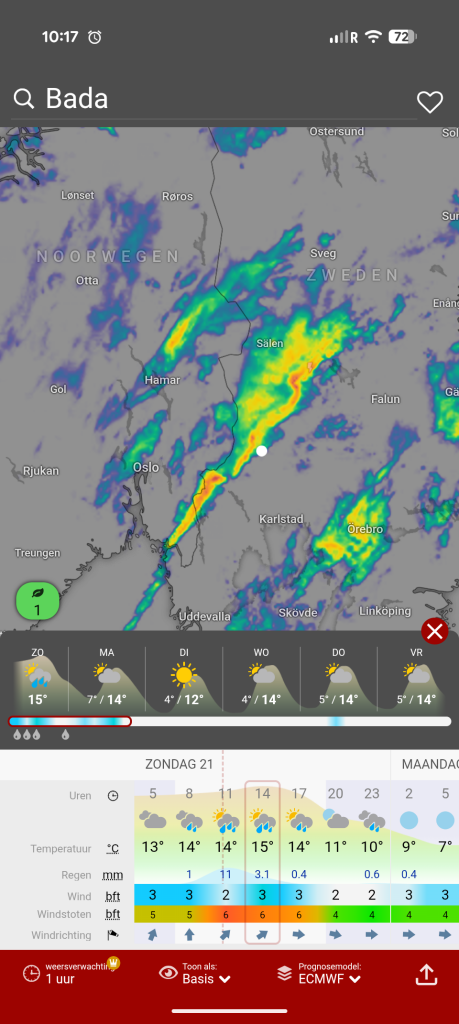Screen dimensions: 459x1024
Task: Open the Prognosemodel ECMWF dropdown
Action: tap(319, 973)
